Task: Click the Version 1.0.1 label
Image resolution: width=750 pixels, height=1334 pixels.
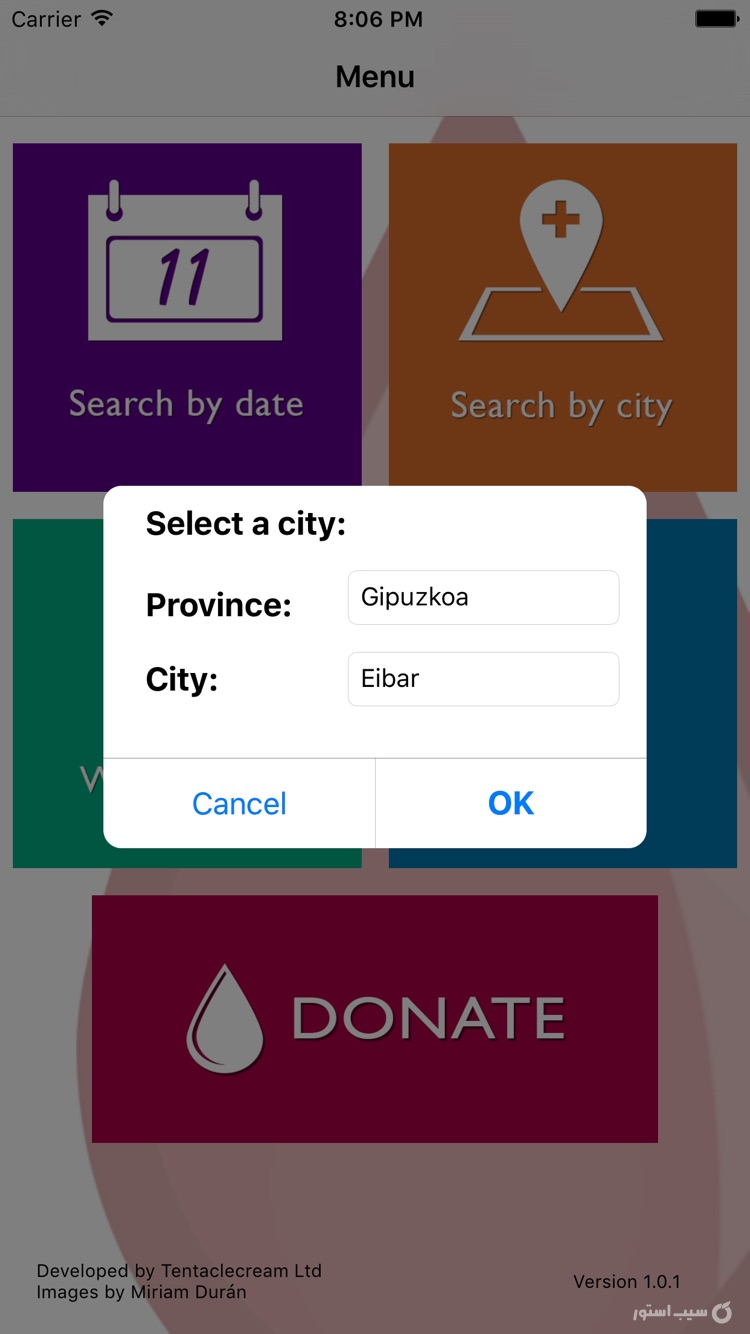Action: 627,1281
